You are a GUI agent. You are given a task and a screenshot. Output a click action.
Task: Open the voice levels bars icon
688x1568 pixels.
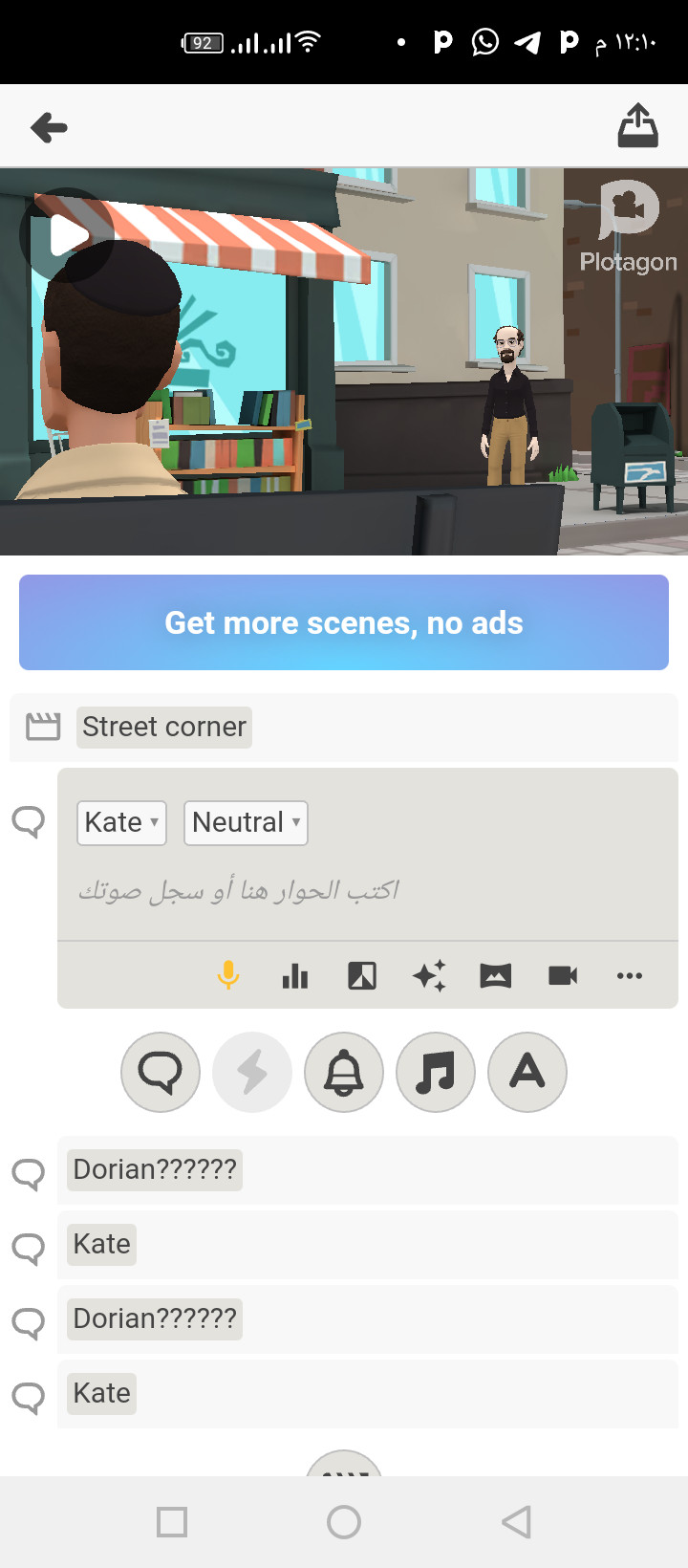click(x=295, y=975)
